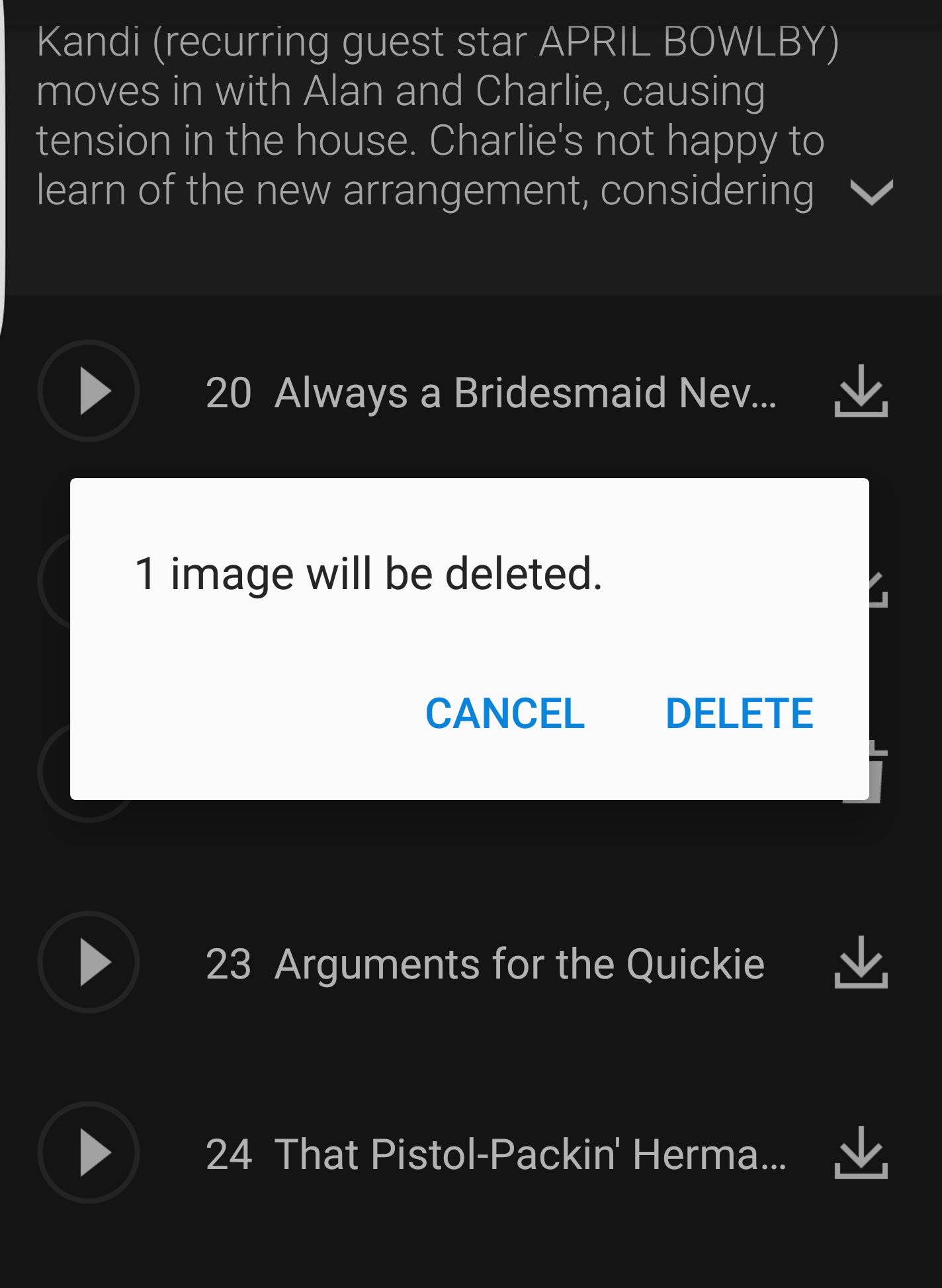The height and width of the screenshot is (1288, 942).
Task: Play episode 20 Always a Bridesmaid
Action: (x=89, y=391)
